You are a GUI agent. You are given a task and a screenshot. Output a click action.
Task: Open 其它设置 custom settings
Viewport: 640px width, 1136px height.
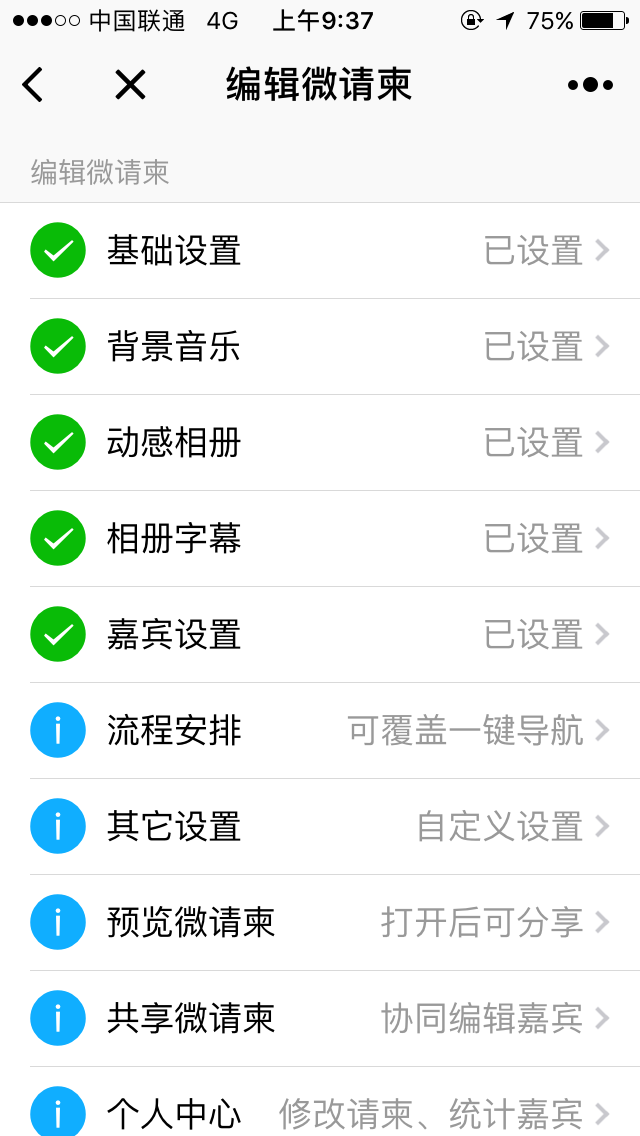click(x=320, y=827)
